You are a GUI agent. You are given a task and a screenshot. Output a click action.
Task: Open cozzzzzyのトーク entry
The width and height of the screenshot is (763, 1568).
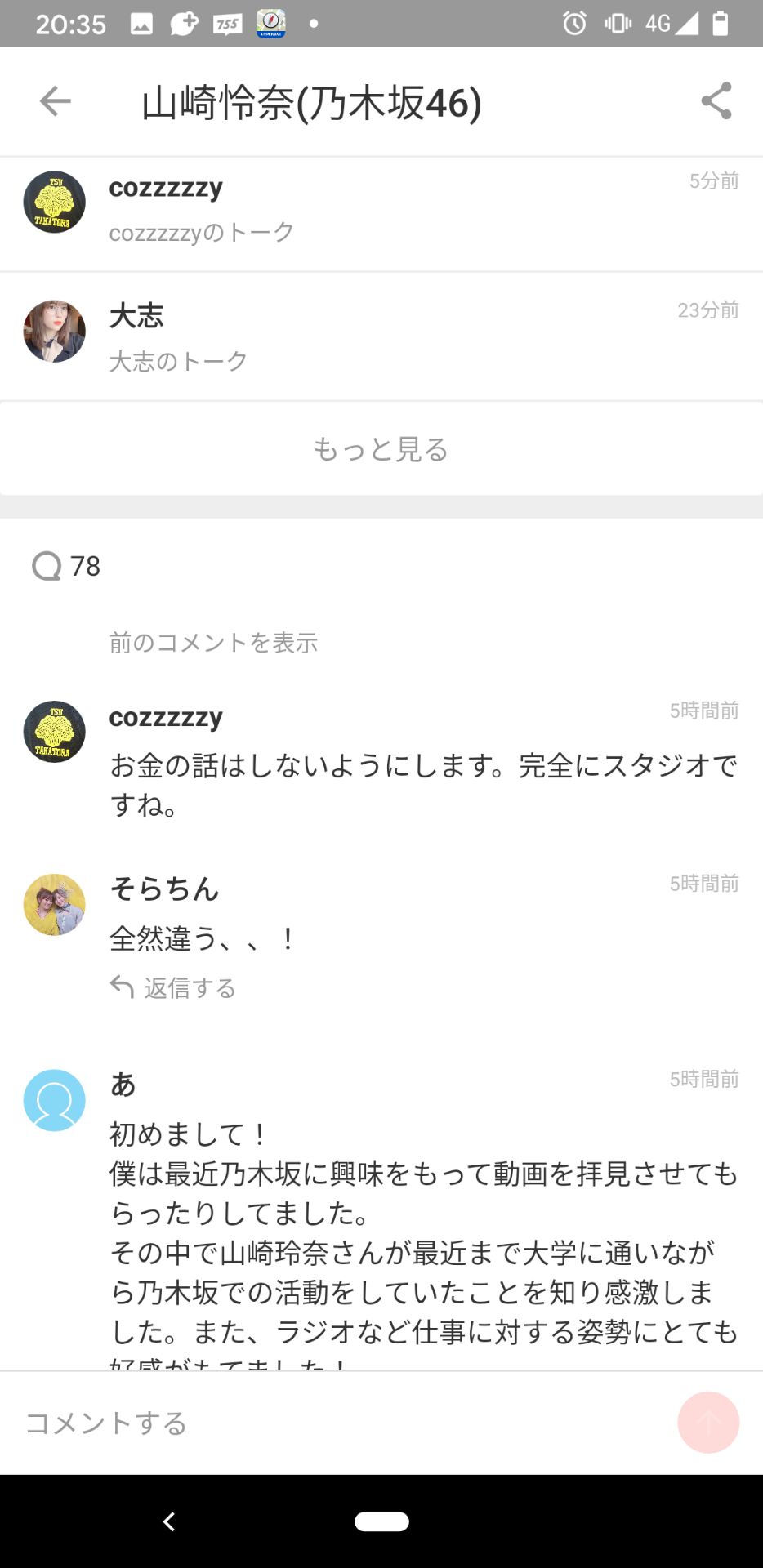click(x=201, y=231)
